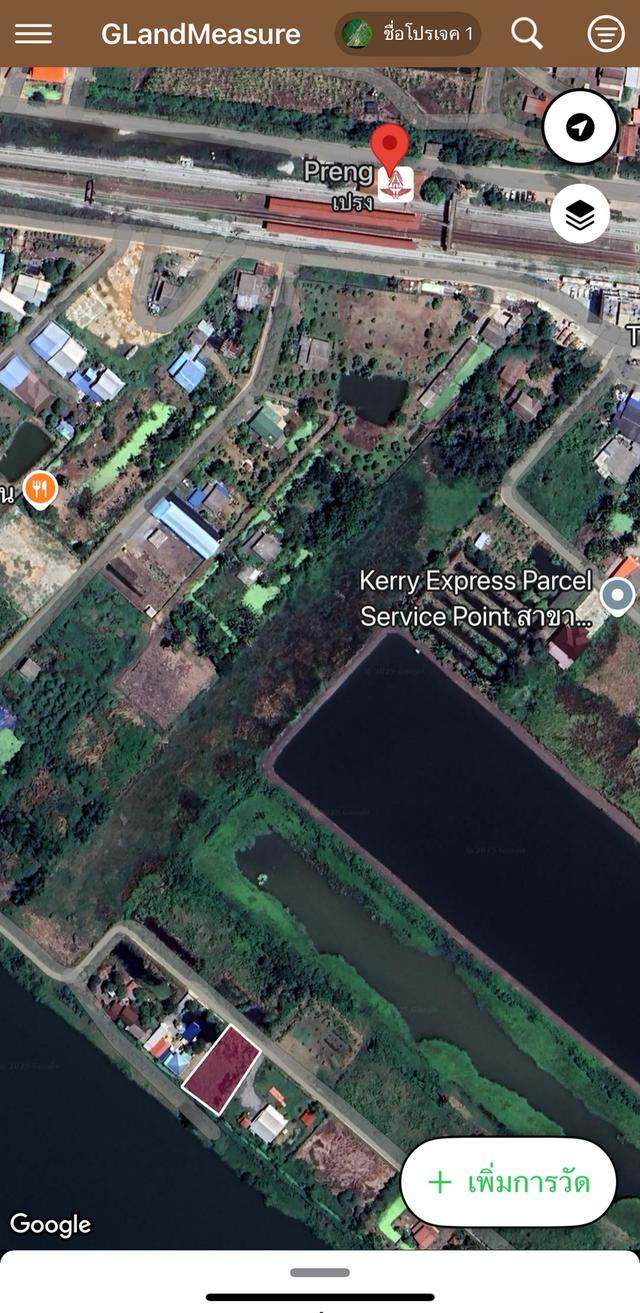Screen dimensions: 640x1313
Task: Tap the เพิ่มการวัด add measurement button
Action: tap(508, 1182)
